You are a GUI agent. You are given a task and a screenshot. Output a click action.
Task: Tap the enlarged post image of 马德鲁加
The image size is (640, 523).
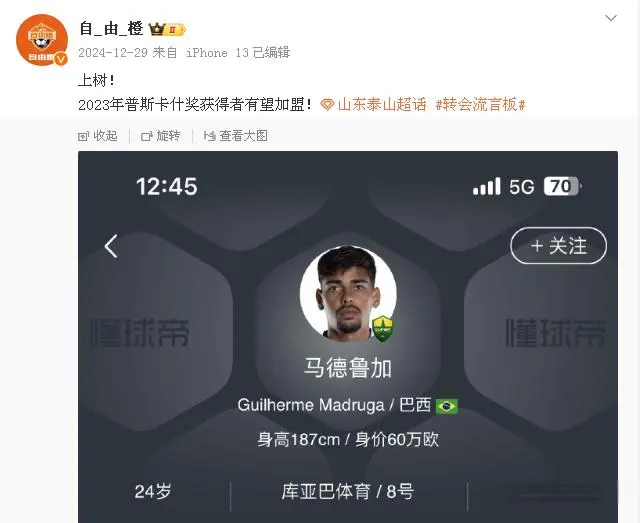pos(348,340)
